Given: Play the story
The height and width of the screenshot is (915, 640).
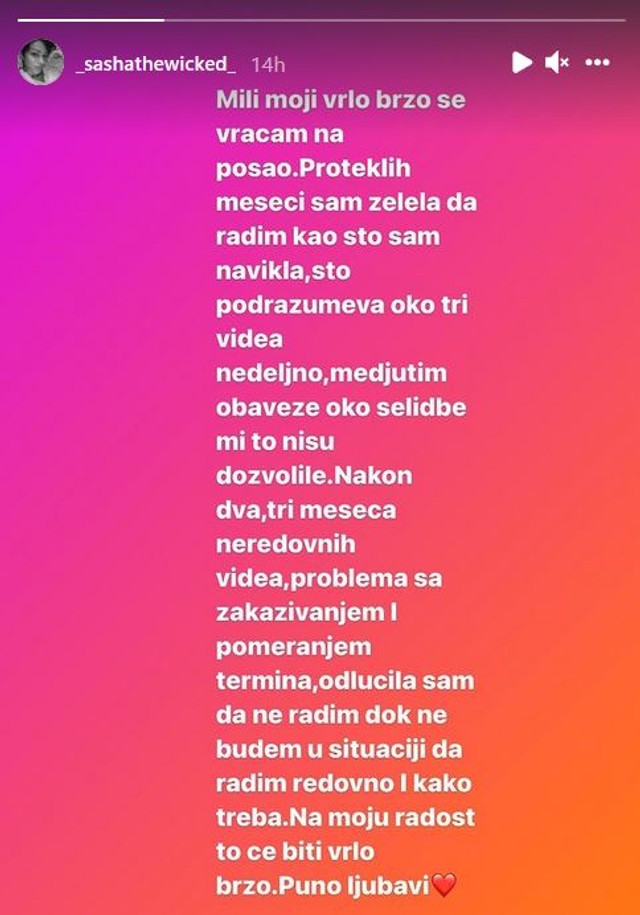Looking at the screenshot, I should tap(521, 62).
